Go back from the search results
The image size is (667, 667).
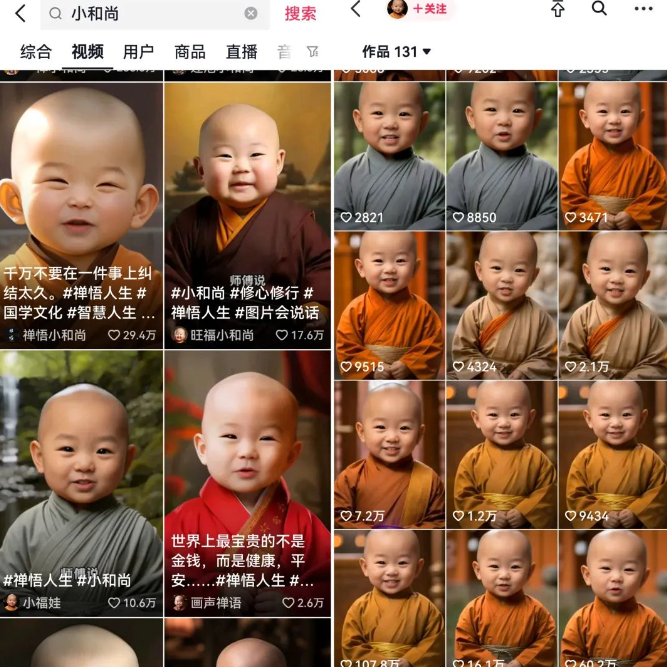point(20,13)
